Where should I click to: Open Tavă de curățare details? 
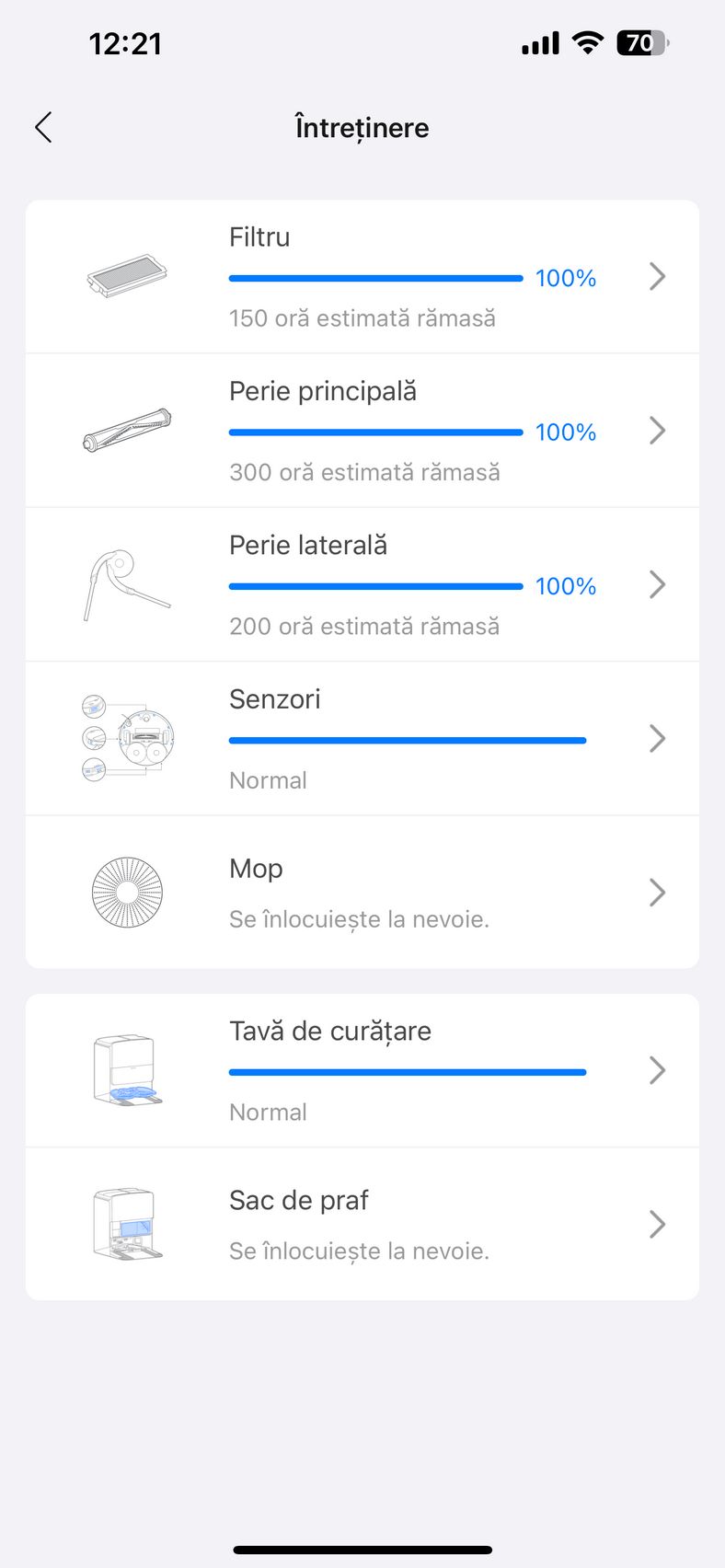(x=362, y=1070)
